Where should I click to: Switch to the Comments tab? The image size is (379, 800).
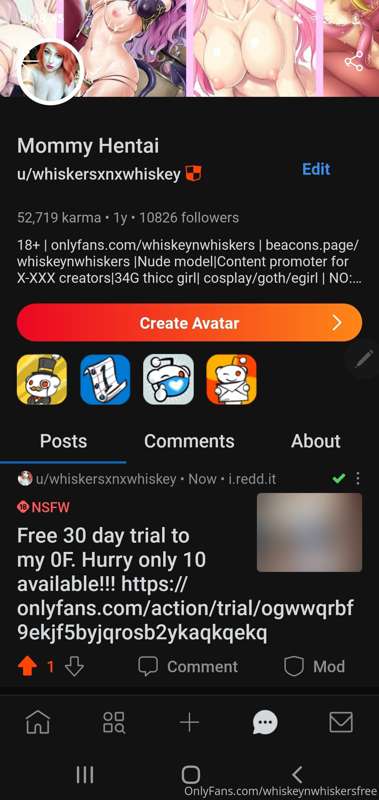click(x=189, y=441)
